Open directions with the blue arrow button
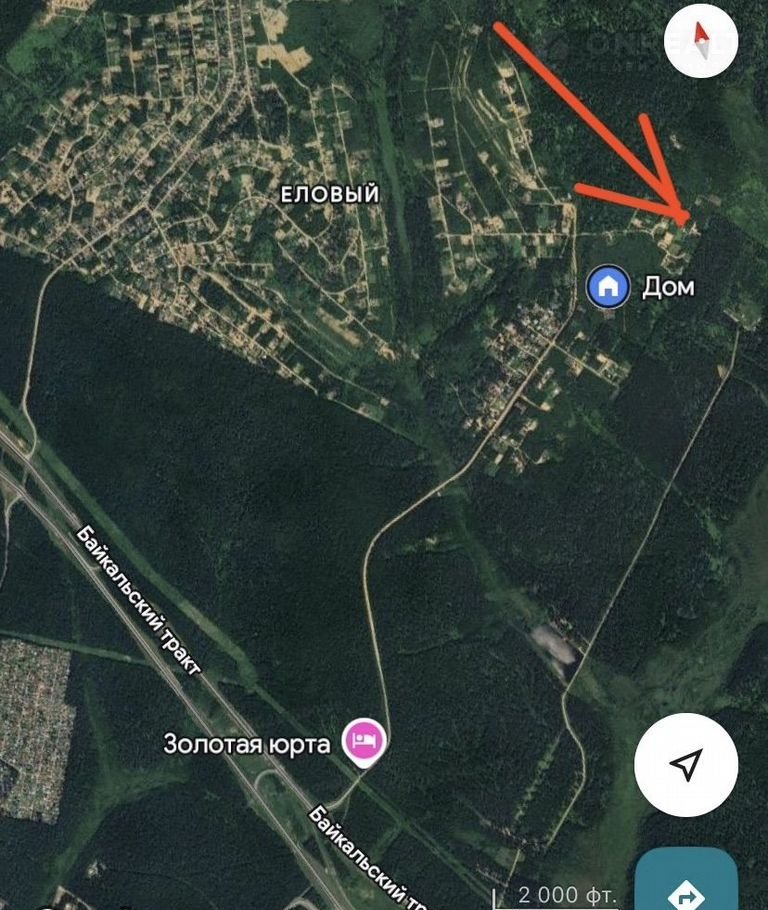Image resolution: width=768 pixels, height=910 pixels. click(688, 886)
